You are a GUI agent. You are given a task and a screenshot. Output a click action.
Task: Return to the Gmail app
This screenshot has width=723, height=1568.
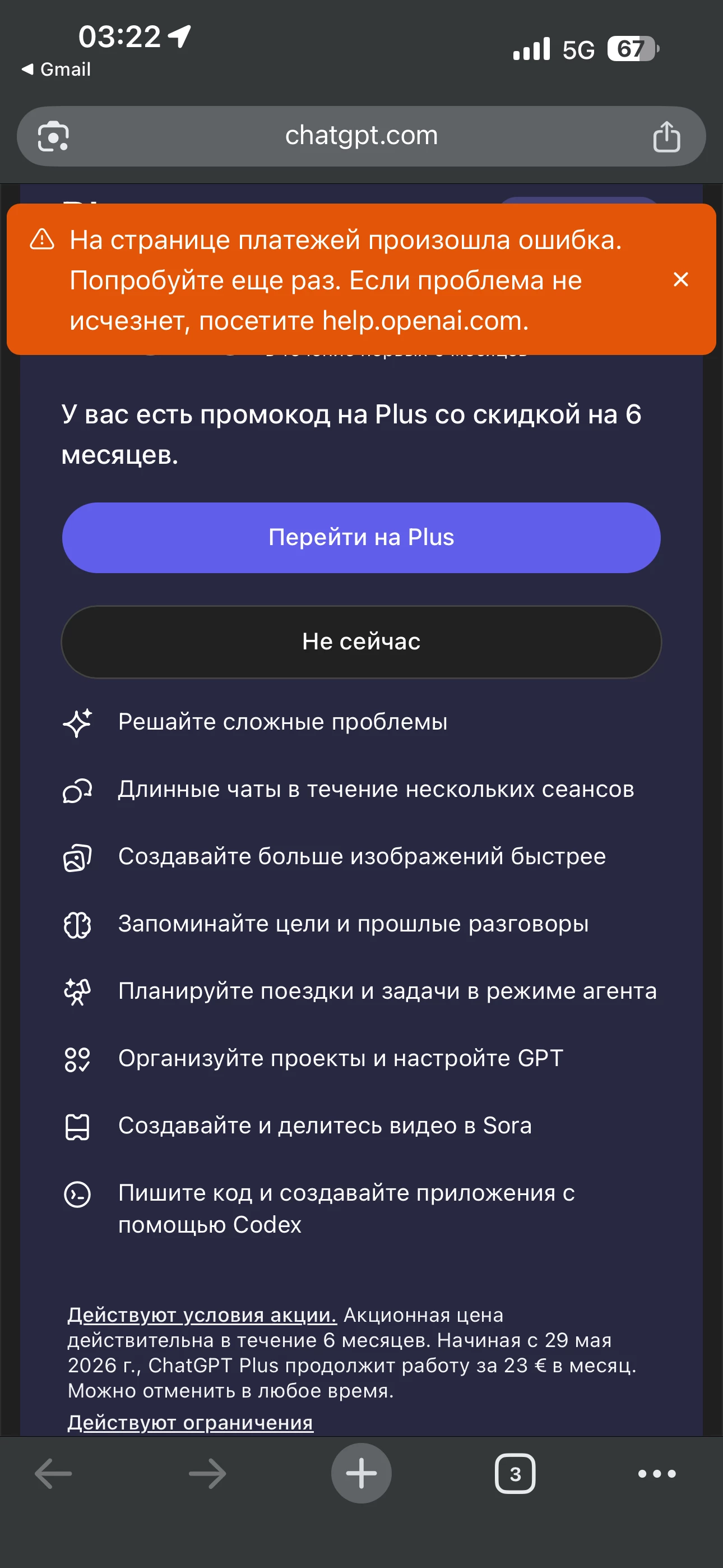[56, 70]
